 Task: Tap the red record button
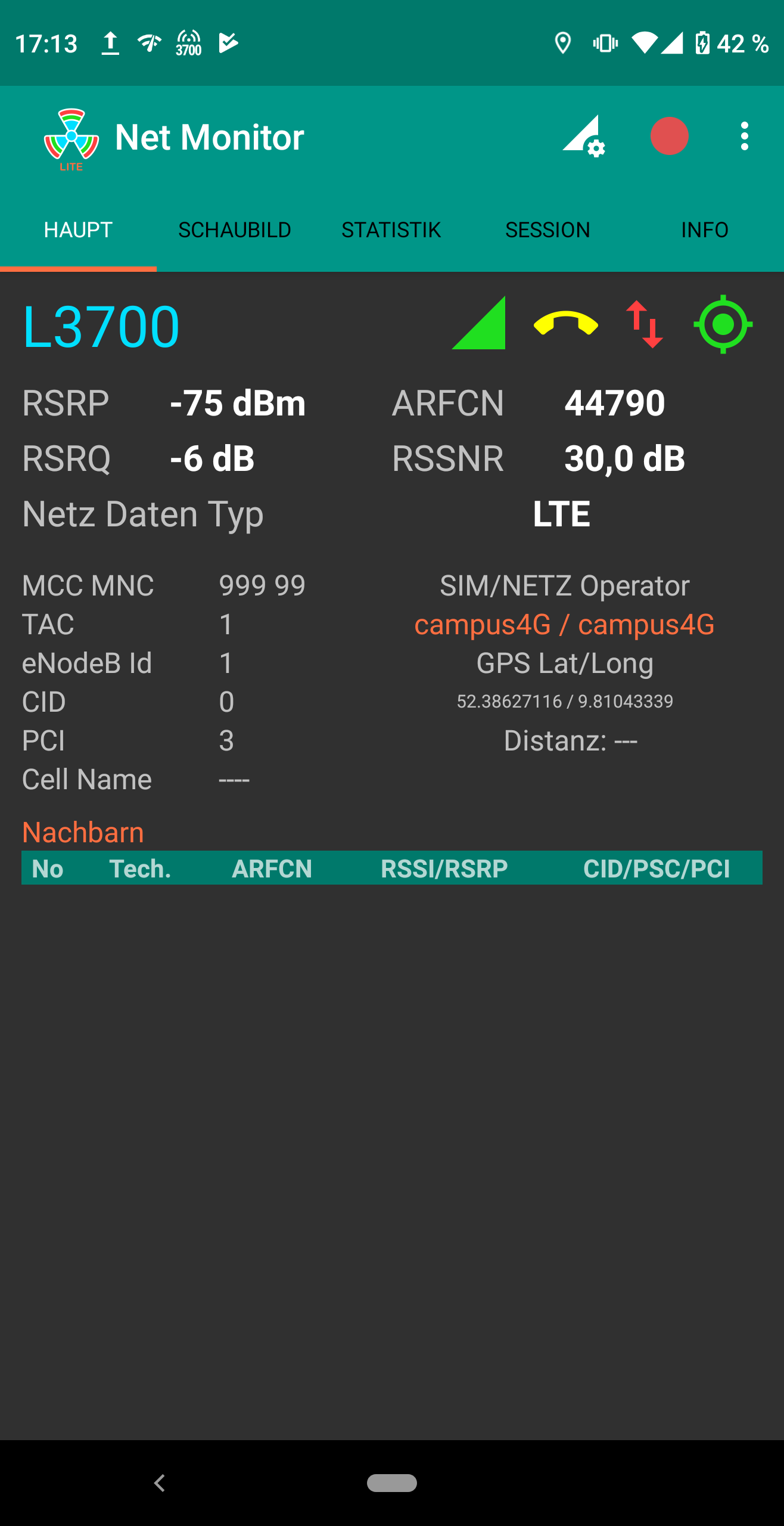tap(669, 137)
